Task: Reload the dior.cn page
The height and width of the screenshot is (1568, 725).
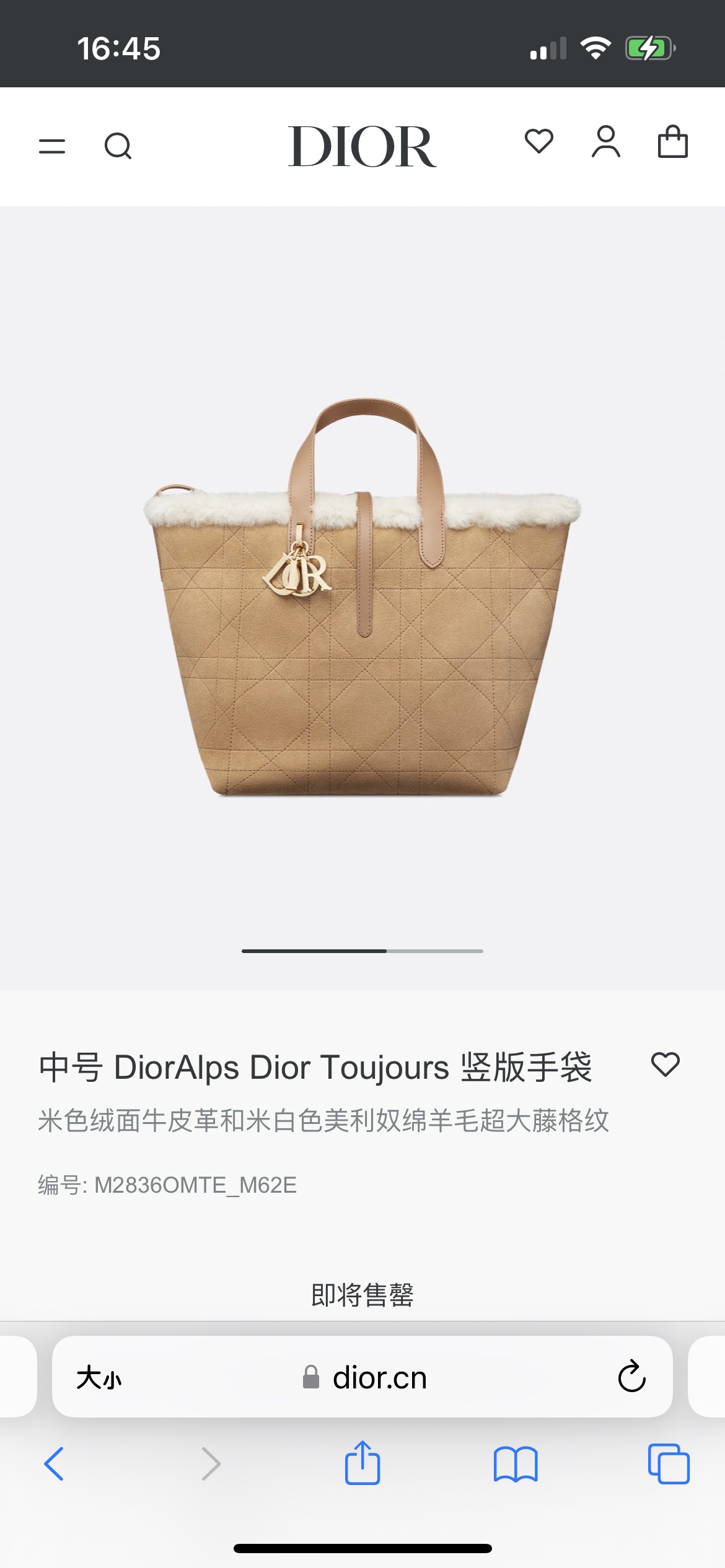Action: [631, 1377]
